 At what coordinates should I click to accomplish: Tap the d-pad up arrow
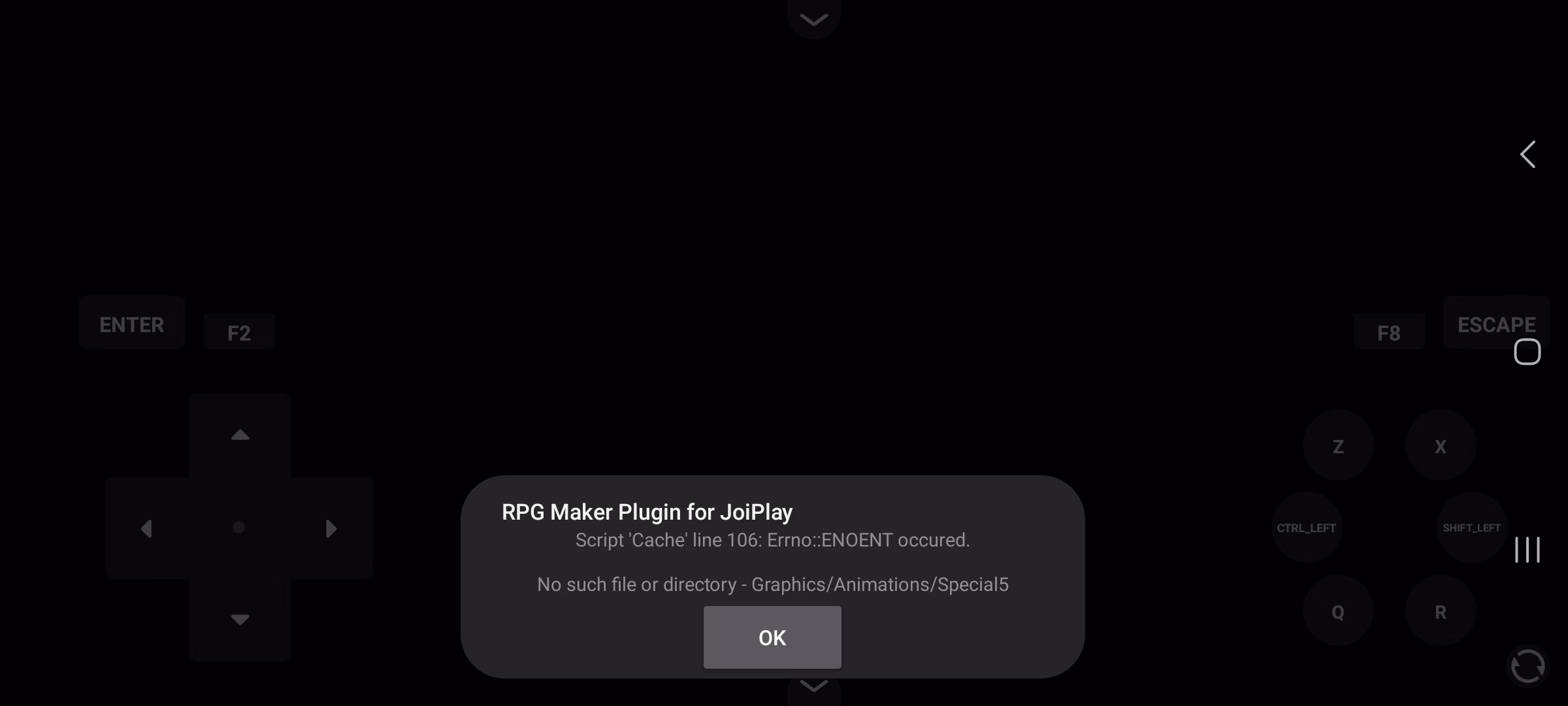click(x=240, y=435)
